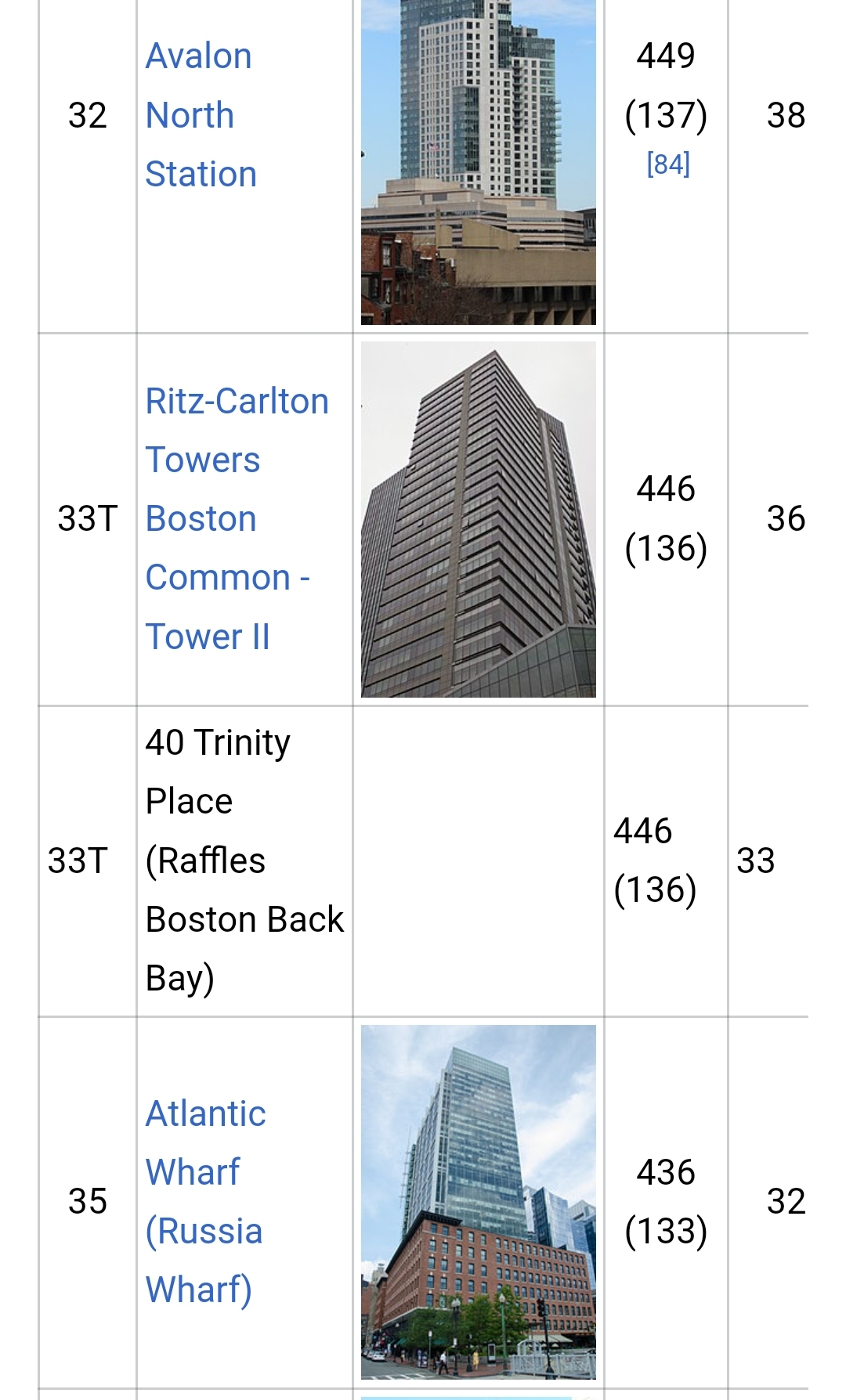Viewport: 846px width, 1400px height.
Task: View the Avalon North Station photo
Action: pyautogui.click(x=478, y=161)
